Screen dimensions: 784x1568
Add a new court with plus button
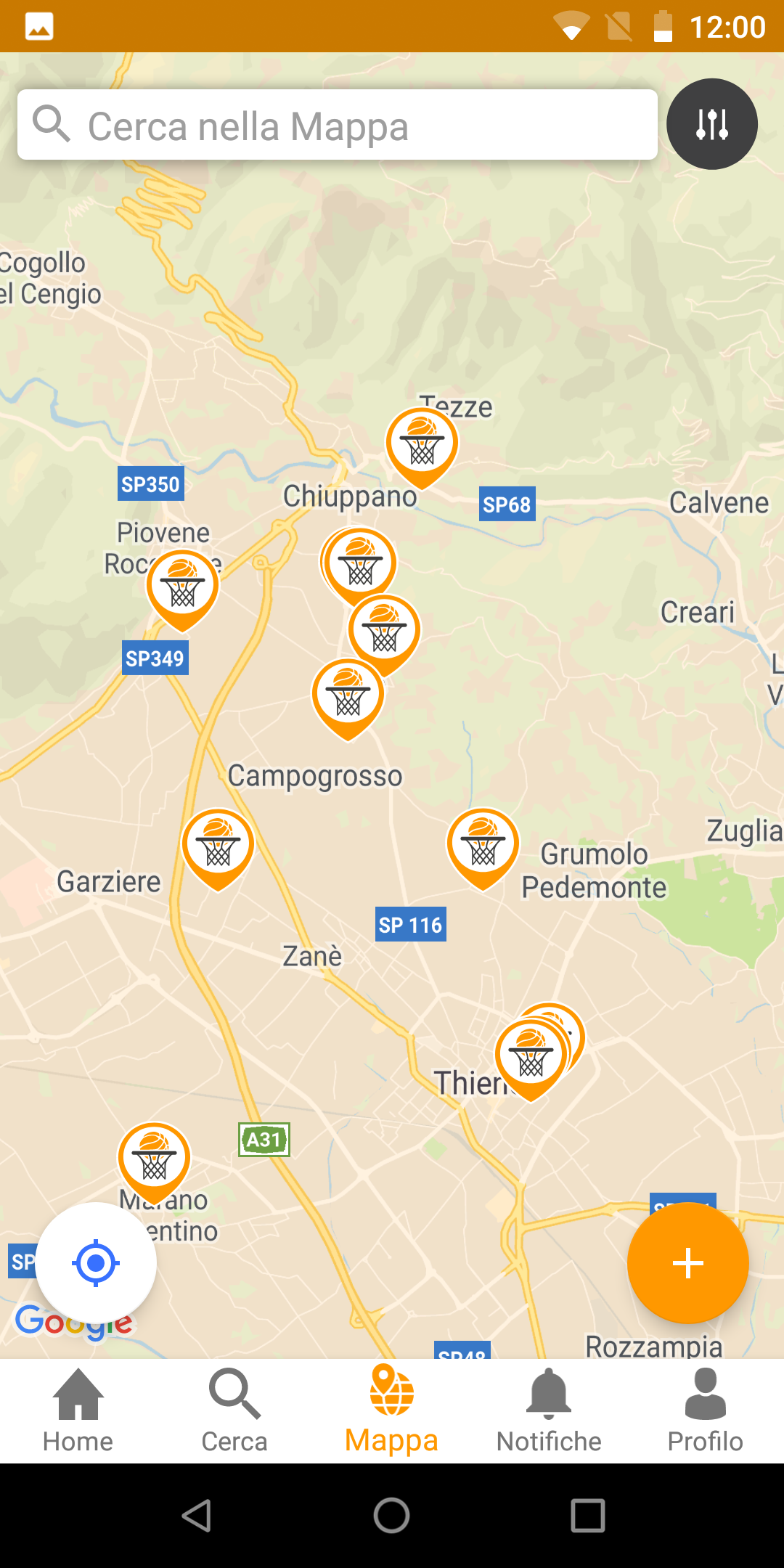tap(687, 1263)
